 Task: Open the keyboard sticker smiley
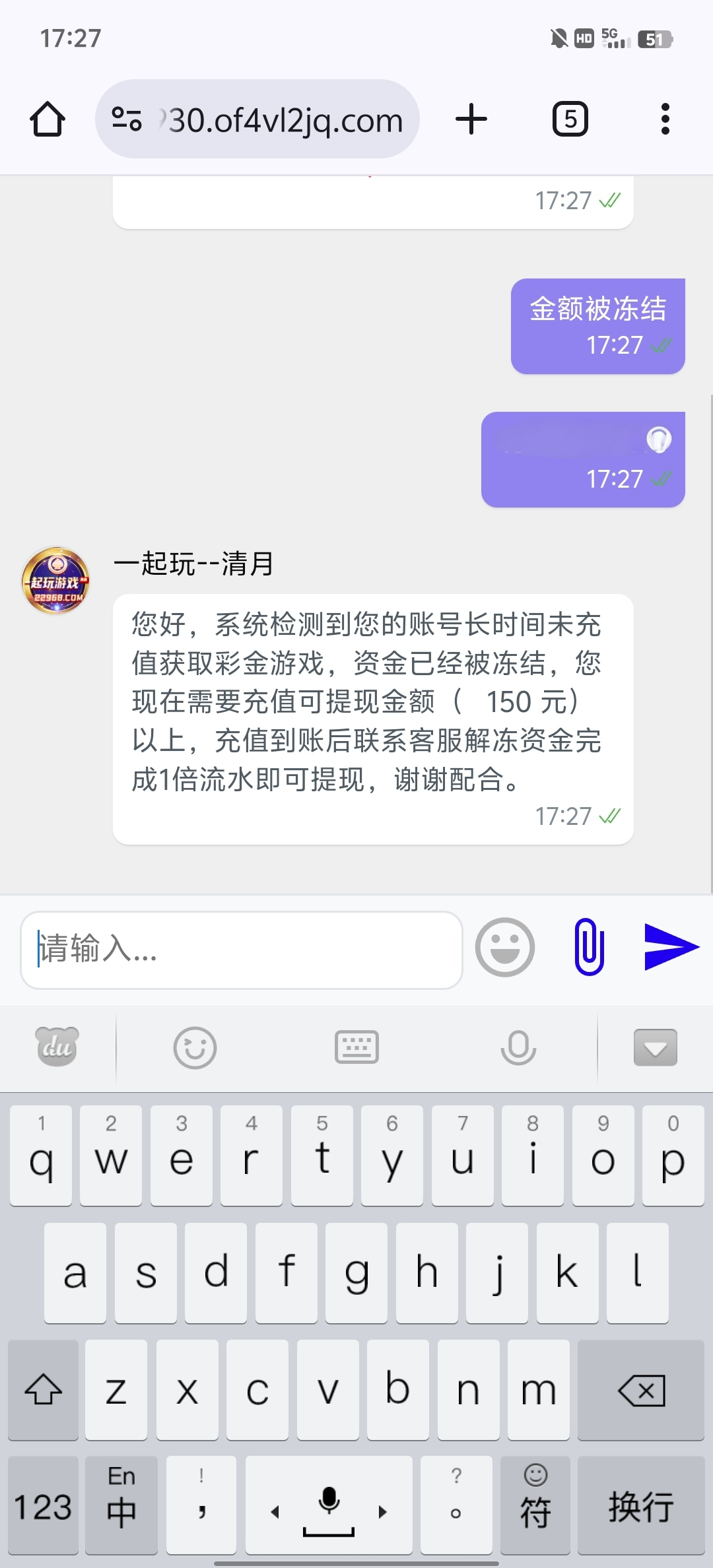pyautogui.click(x=195, y=1047)
